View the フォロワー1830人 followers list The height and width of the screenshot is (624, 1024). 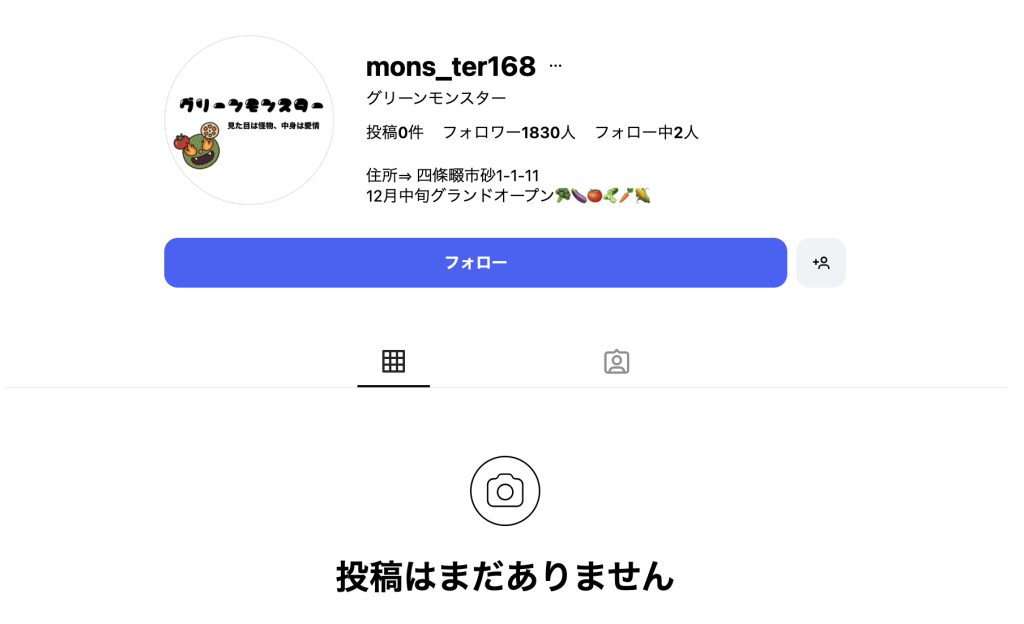[509, 132]
